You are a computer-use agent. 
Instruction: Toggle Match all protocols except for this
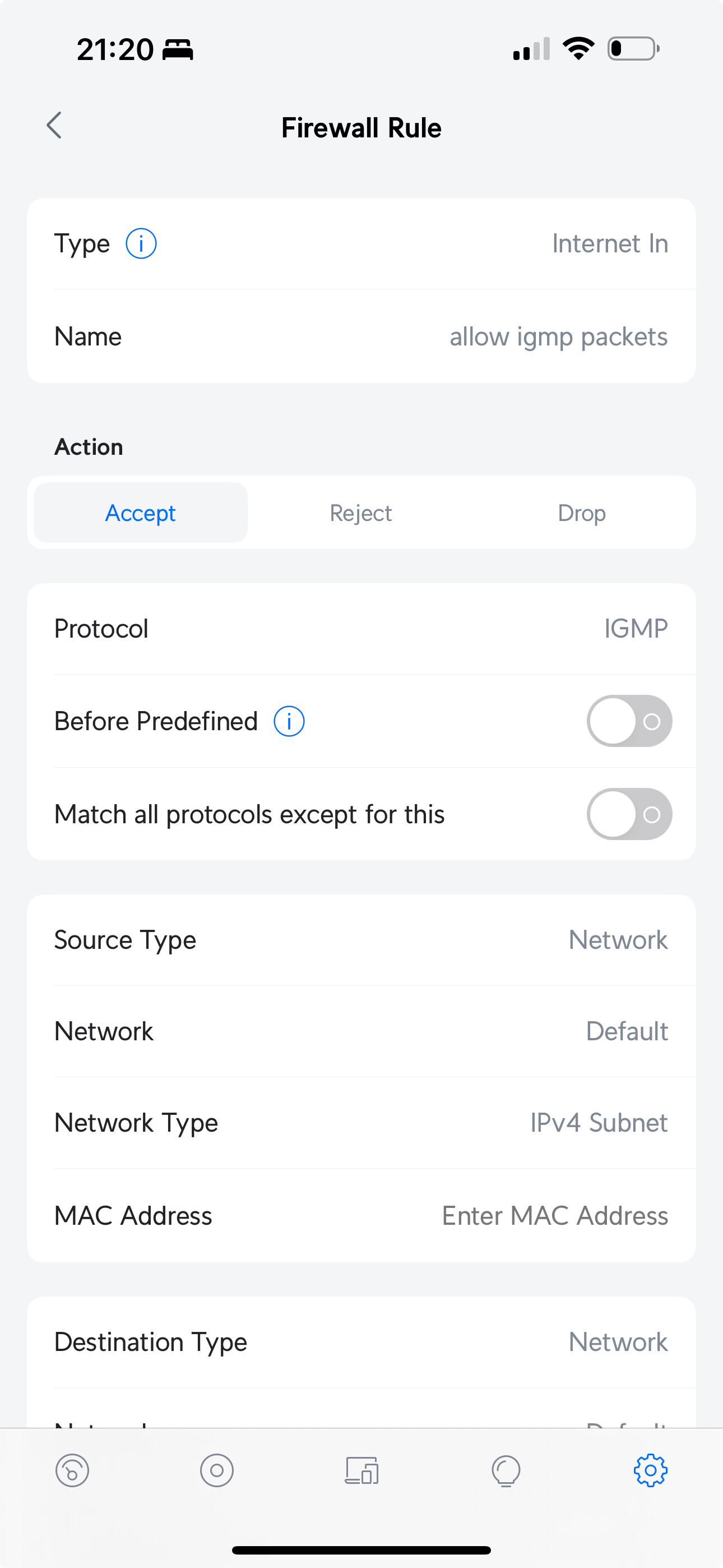[x=629, y=814]
